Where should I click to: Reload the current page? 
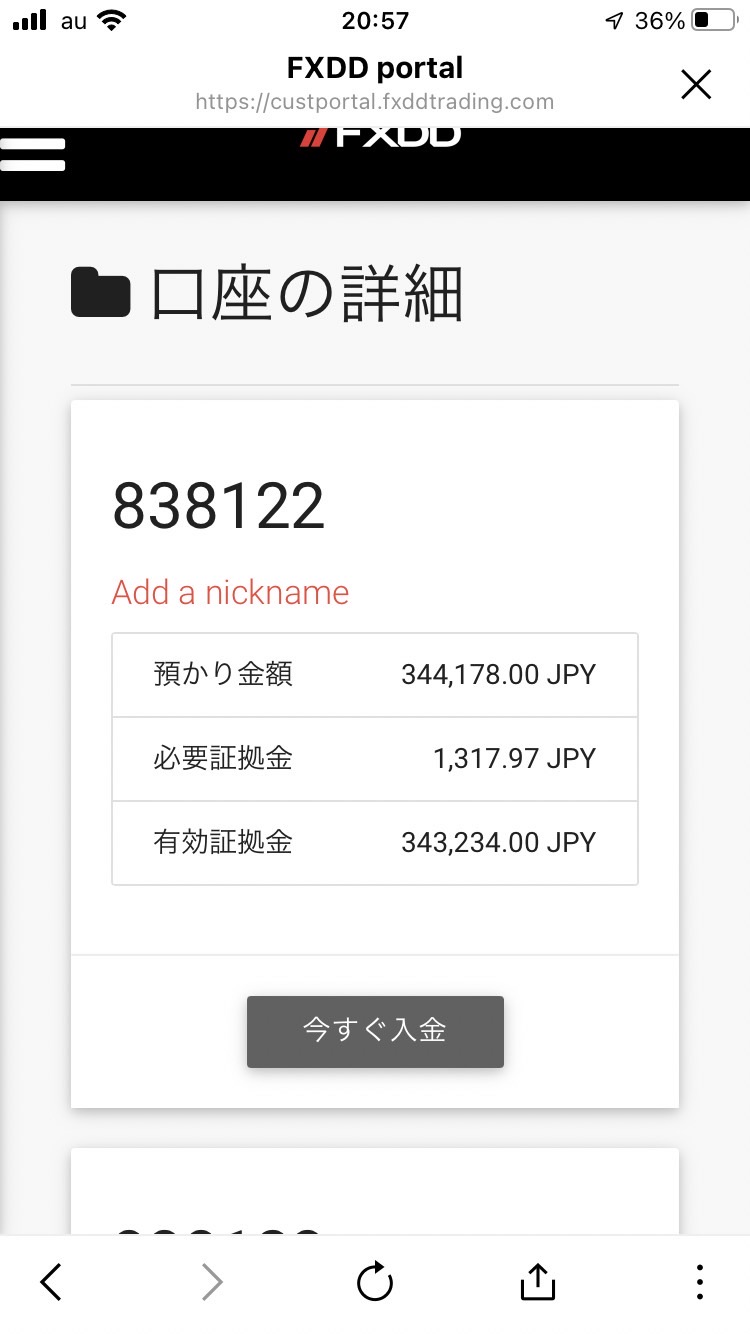(375, 1281)
